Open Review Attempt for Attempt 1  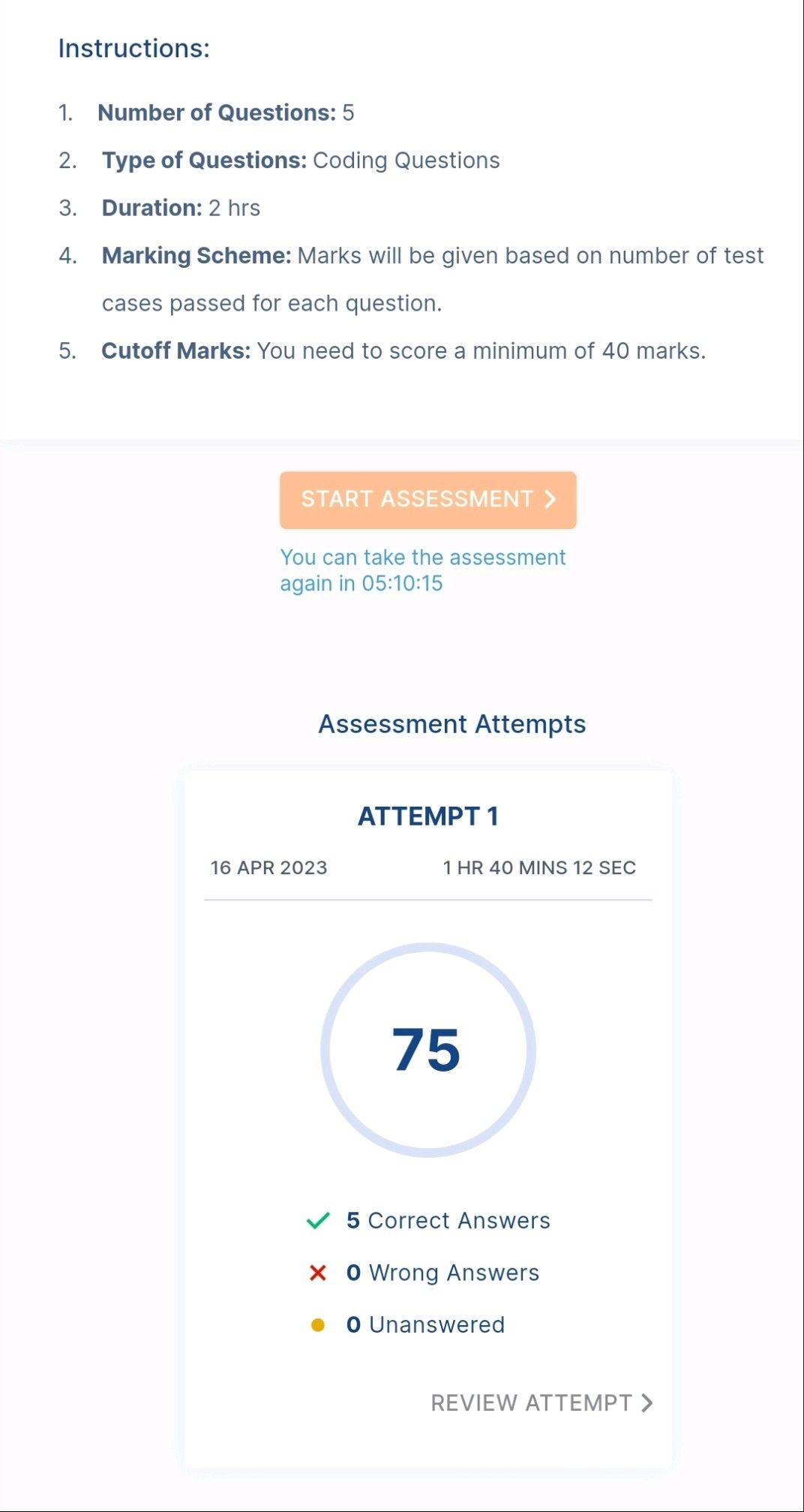(541, 1402)
